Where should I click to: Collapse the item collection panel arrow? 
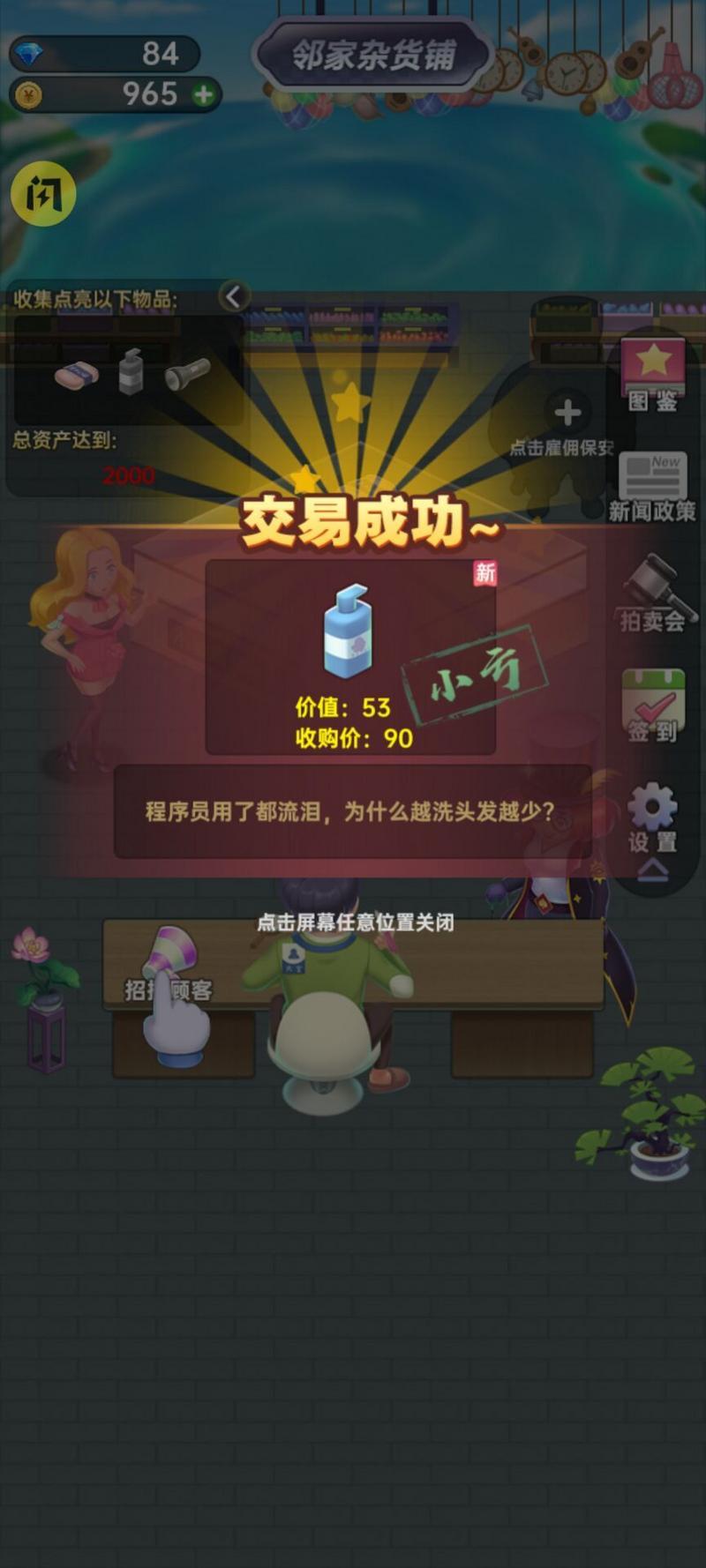[233, 297]
